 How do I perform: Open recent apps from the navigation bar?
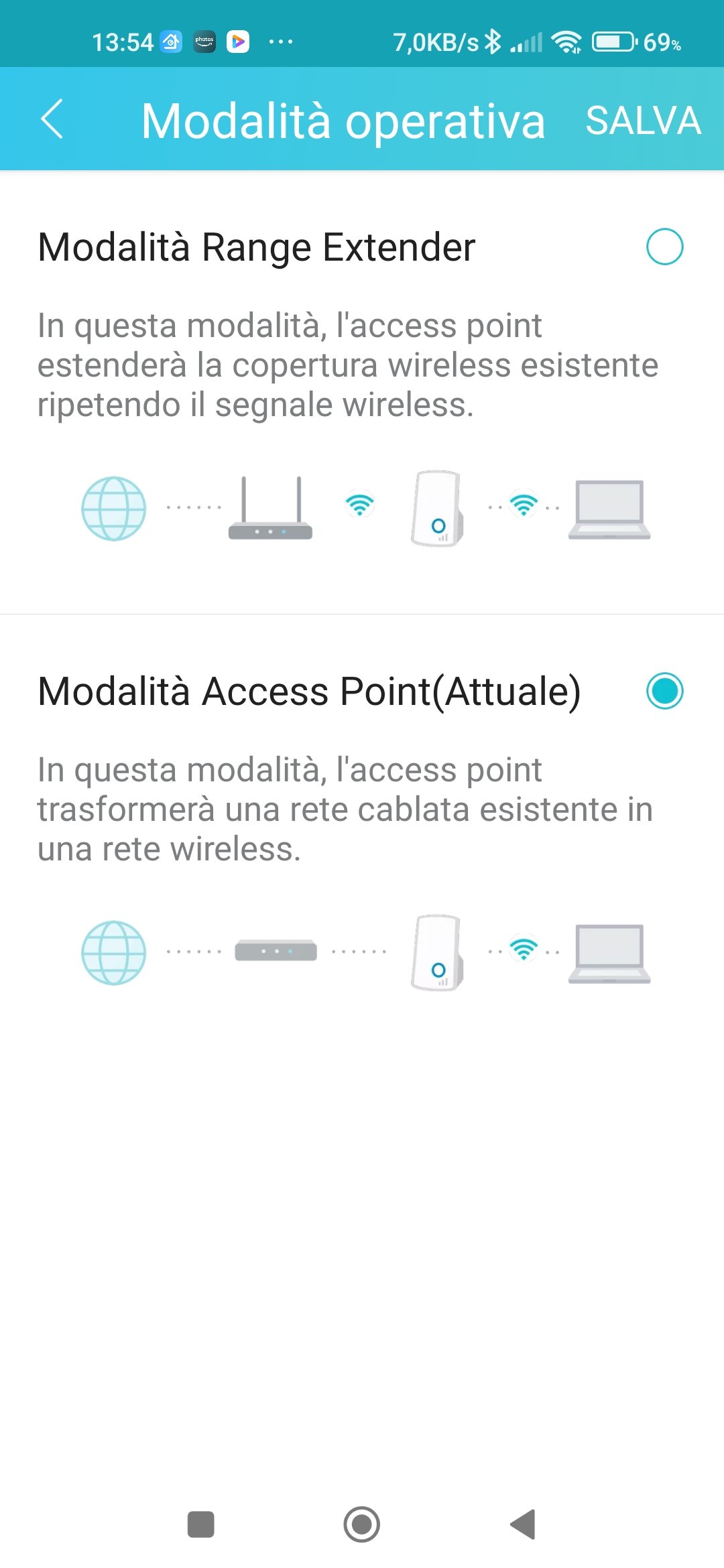pyautogui.click(x=201, y=1524)
